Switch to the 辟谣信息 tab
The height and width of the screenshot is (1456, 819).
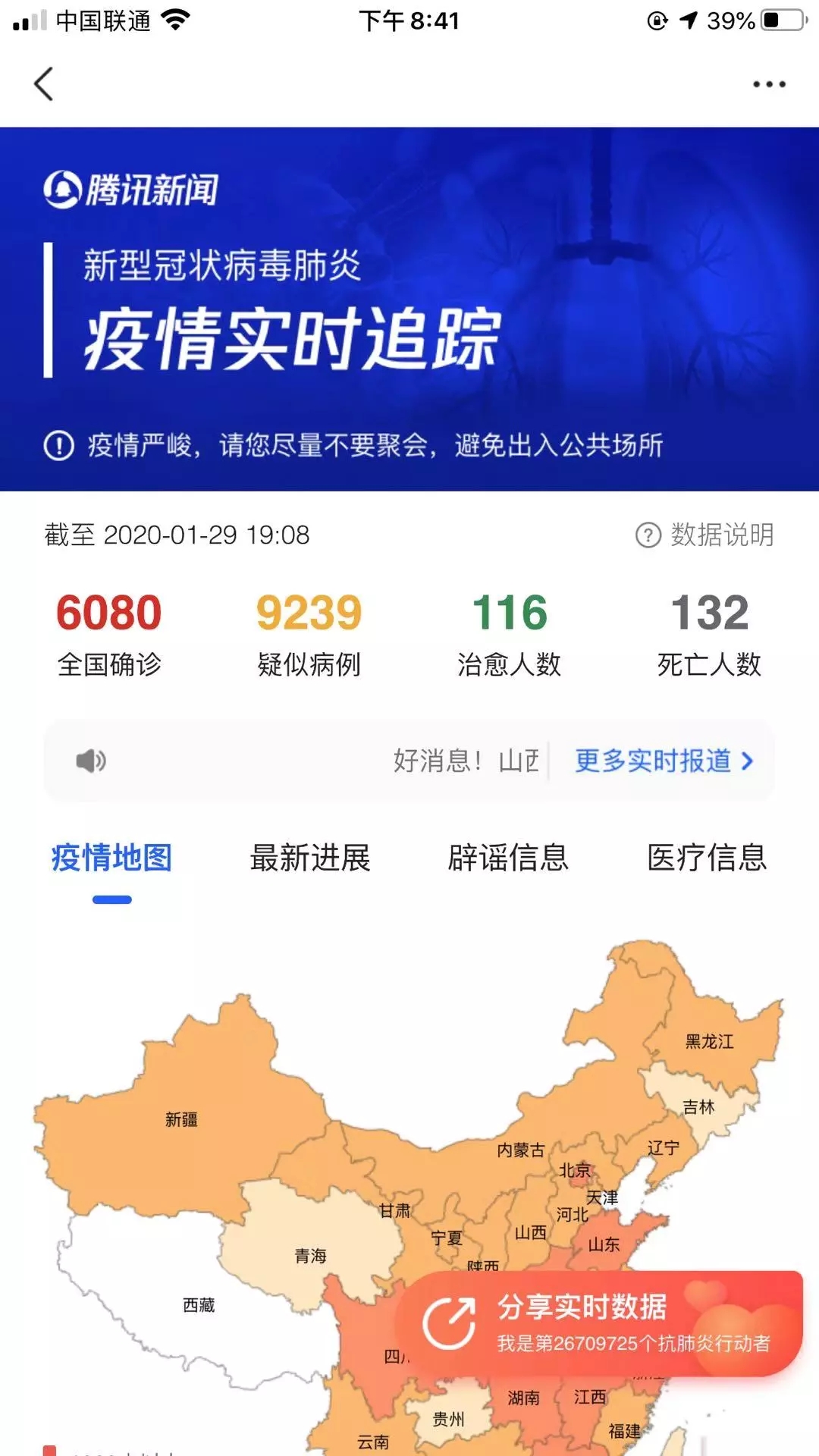tap(508, 858)
